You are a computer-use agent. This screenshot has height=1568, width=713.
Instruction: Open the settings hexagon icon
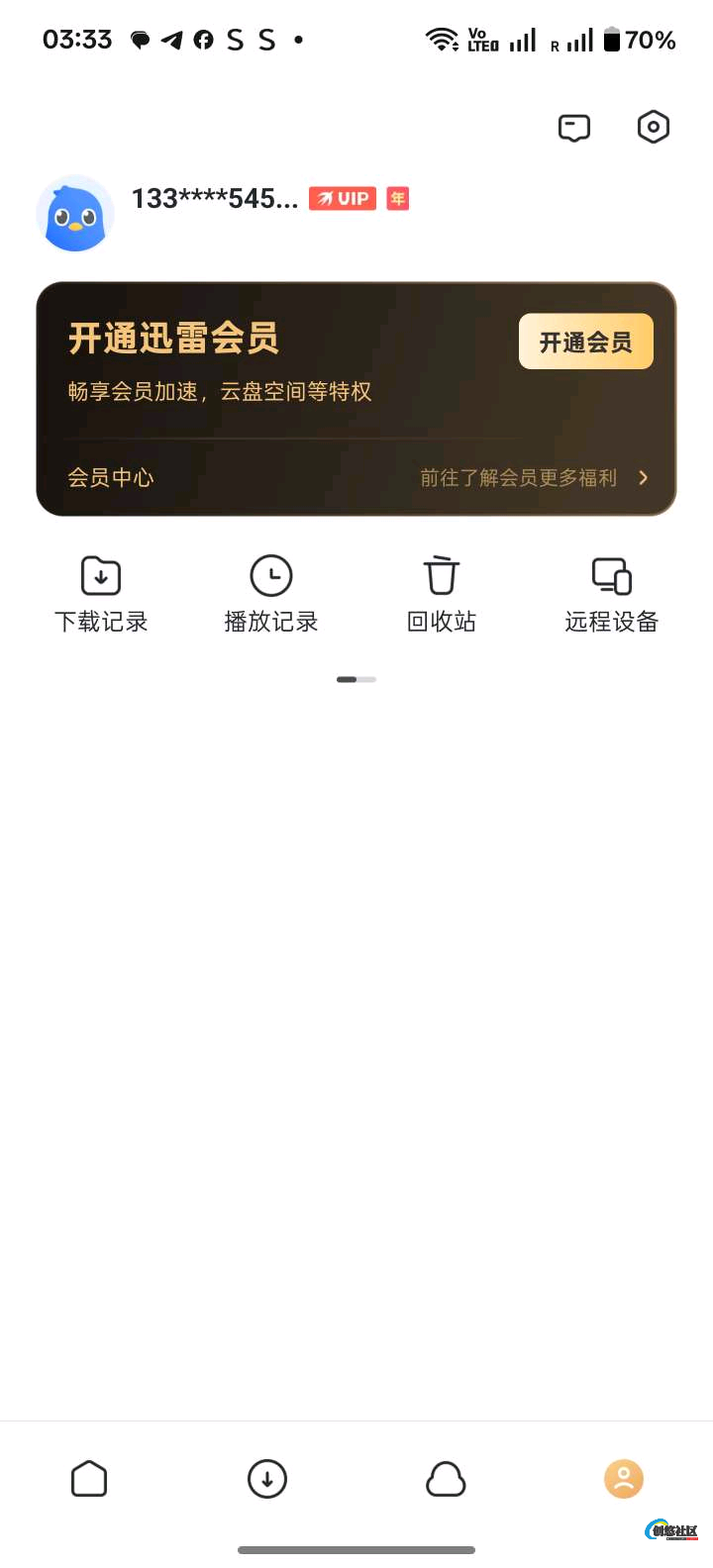click(x=654, y=127)
